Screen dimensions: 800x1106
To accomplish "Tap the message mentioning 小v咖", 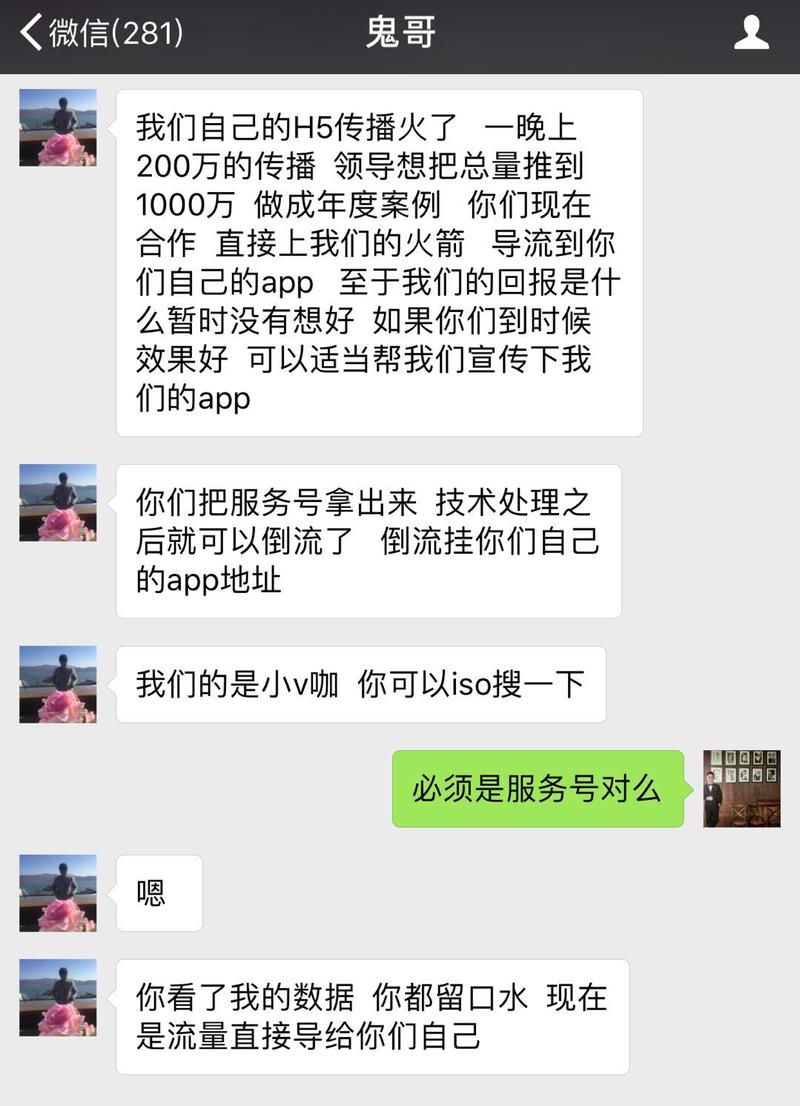I will 360,683.
